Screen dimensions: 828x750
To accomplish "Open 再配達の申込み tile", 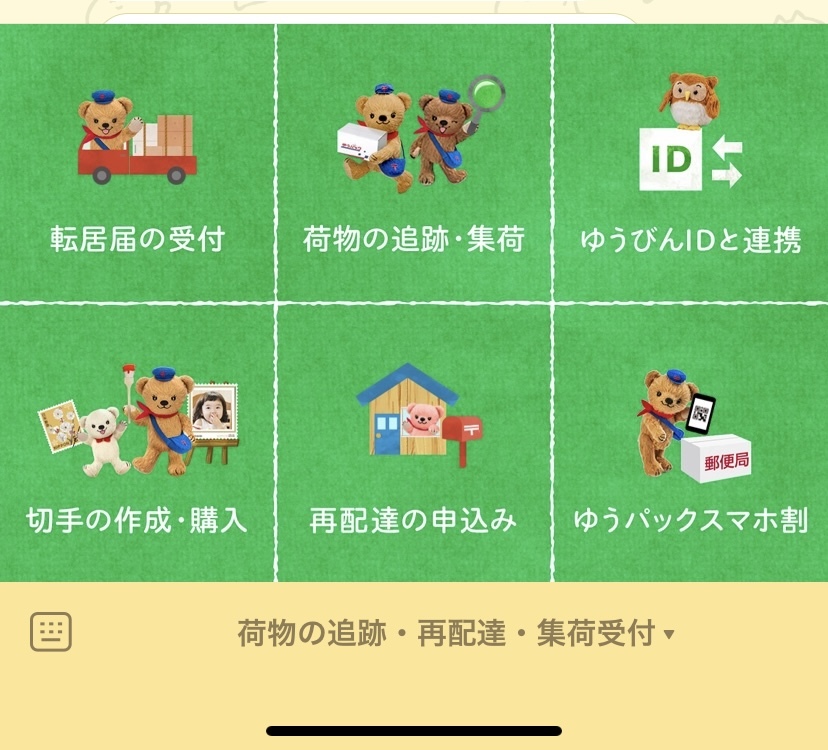I will [x=414, y=445].
